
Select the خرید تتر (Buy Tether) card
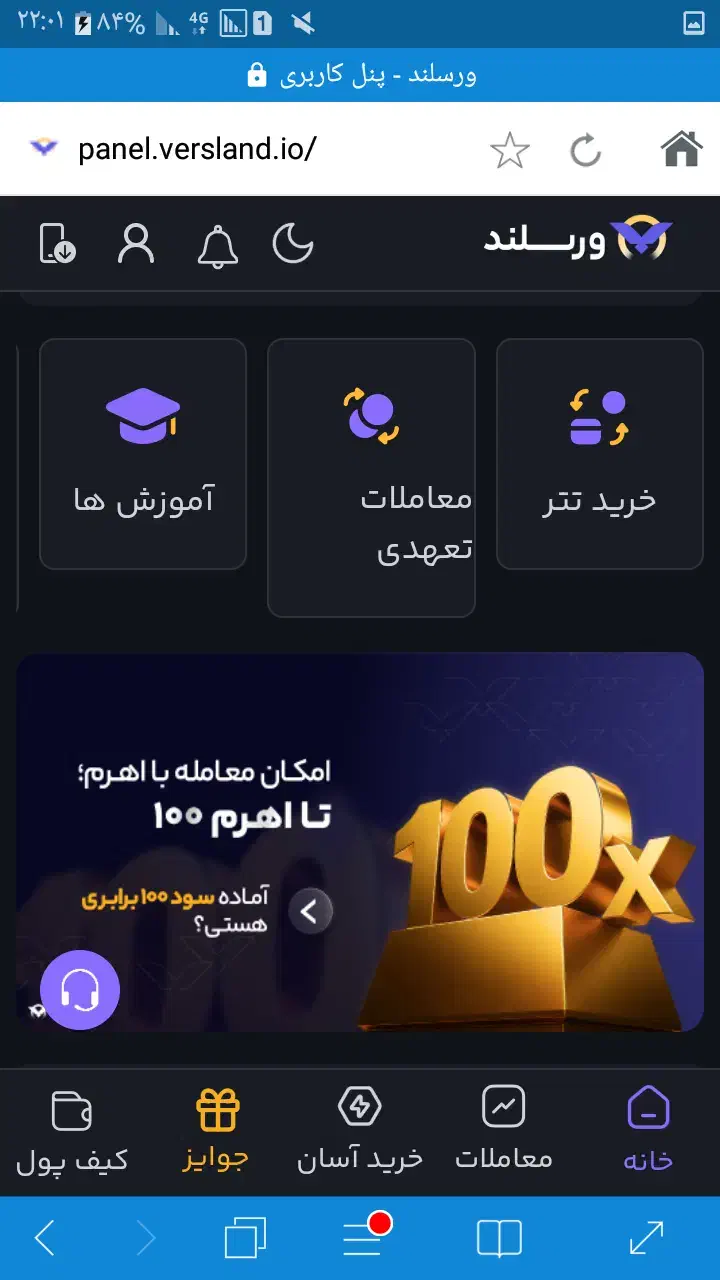click(x=598, y=453)
